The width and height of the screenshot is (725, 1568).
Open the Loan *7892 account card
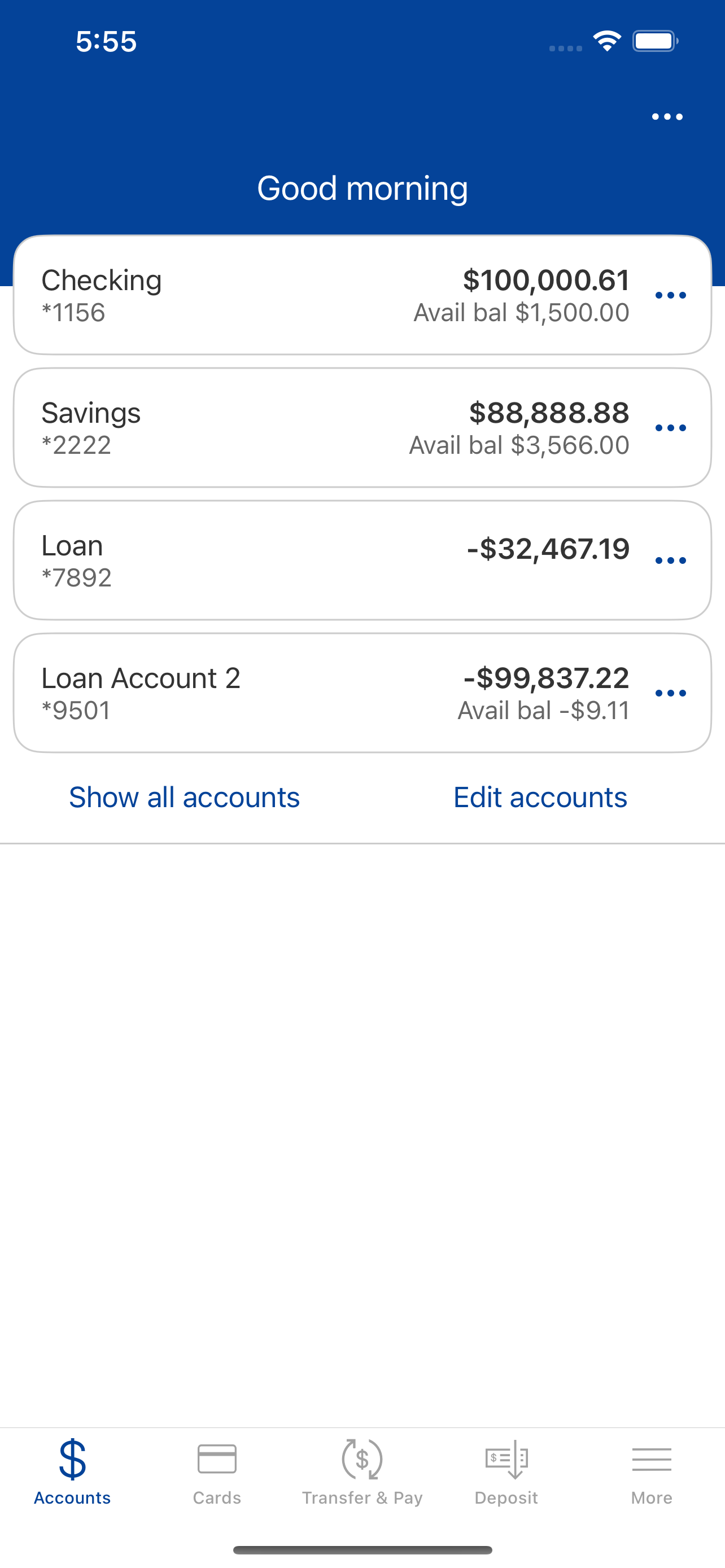pos(362,560)
